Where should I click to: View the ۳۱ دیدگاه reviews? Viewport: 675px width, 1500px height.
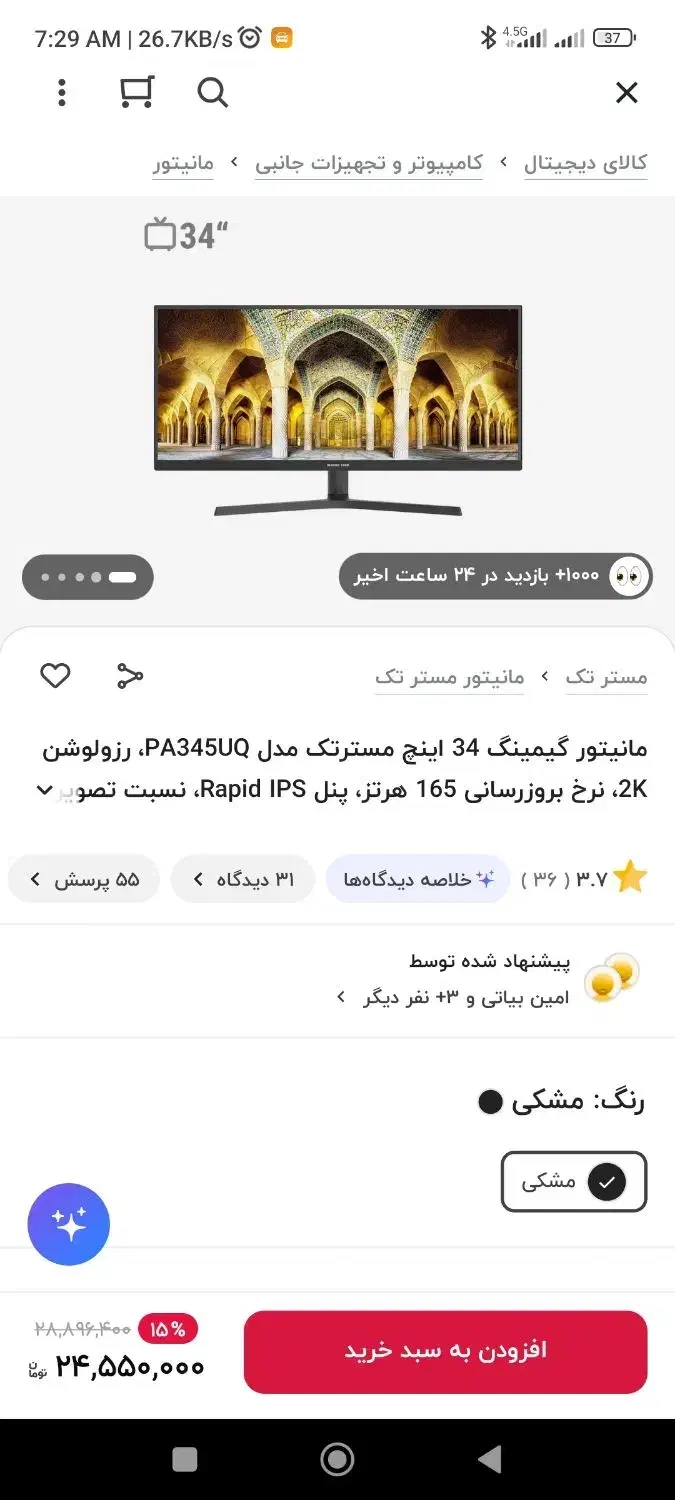point(243,879)
